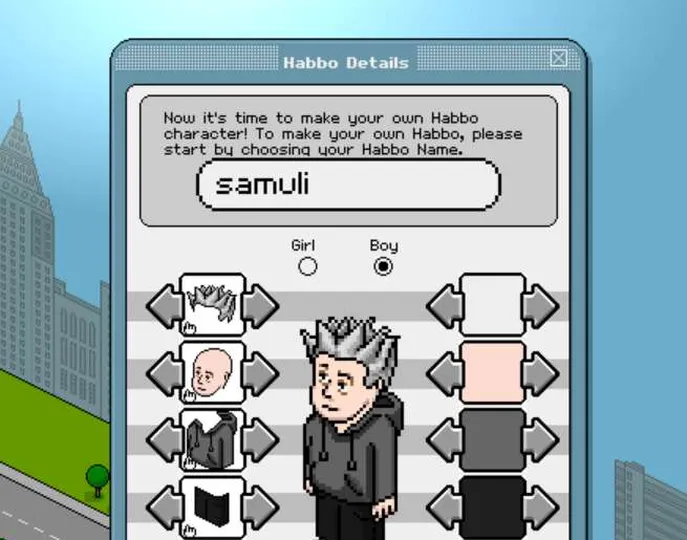687x540 pixels.
Task: Show next head shape
Action: pyautogui.click(x=261, y=373)
